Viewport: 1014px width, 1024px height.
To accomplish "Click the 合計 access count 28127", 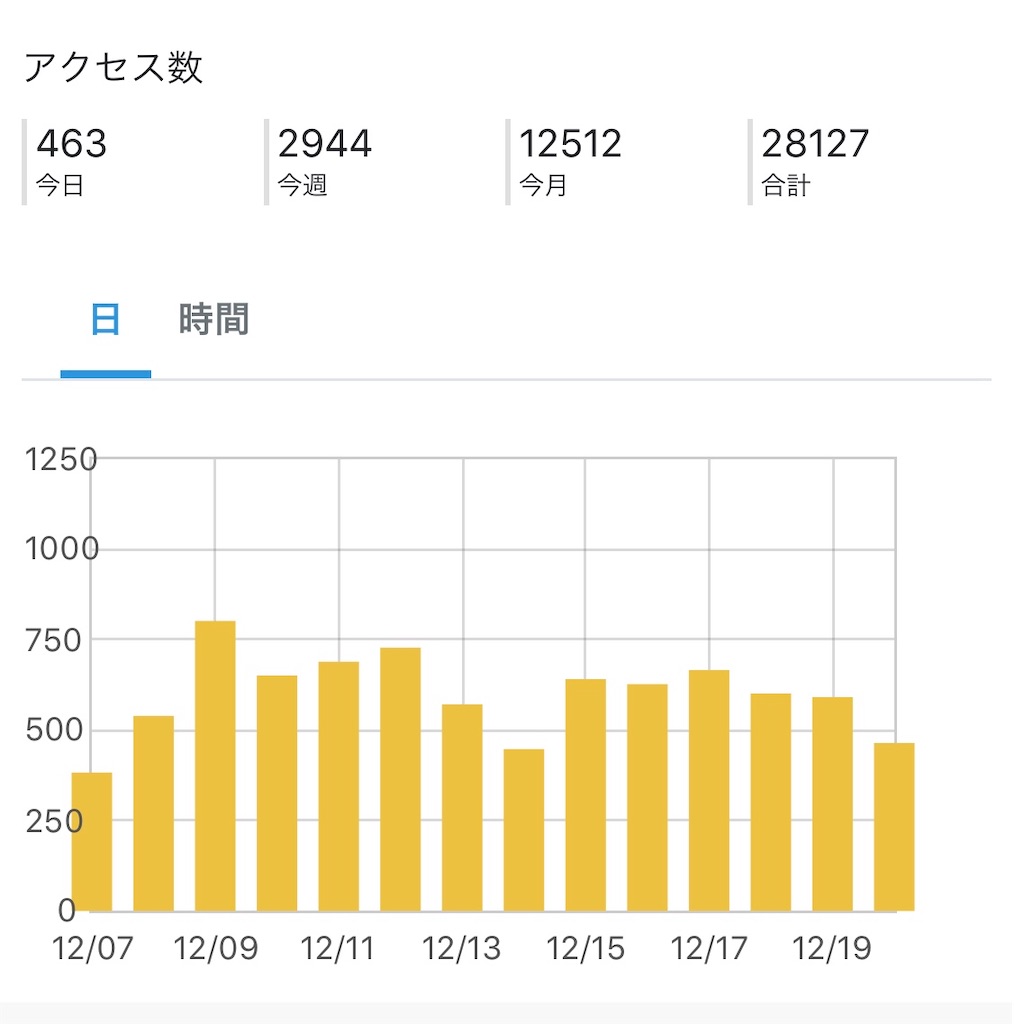I will coord(815,144).
